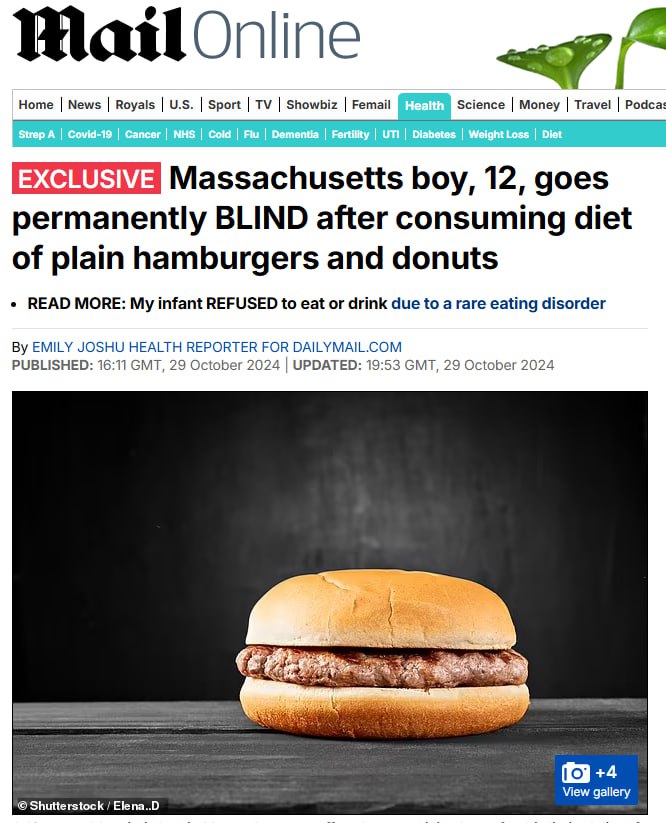Open the Diabetes topic link

(x=434, y=134)
